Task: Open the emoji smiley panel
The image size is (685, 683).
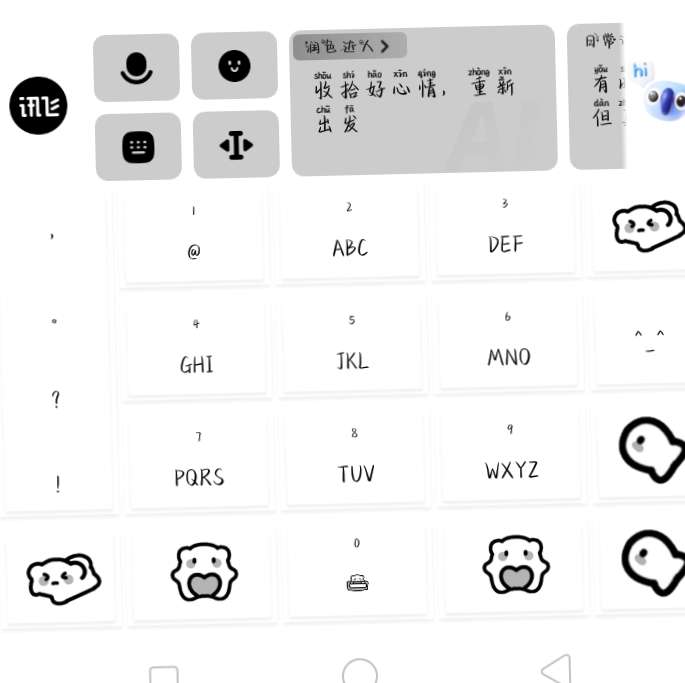Action: click(234, 66)
